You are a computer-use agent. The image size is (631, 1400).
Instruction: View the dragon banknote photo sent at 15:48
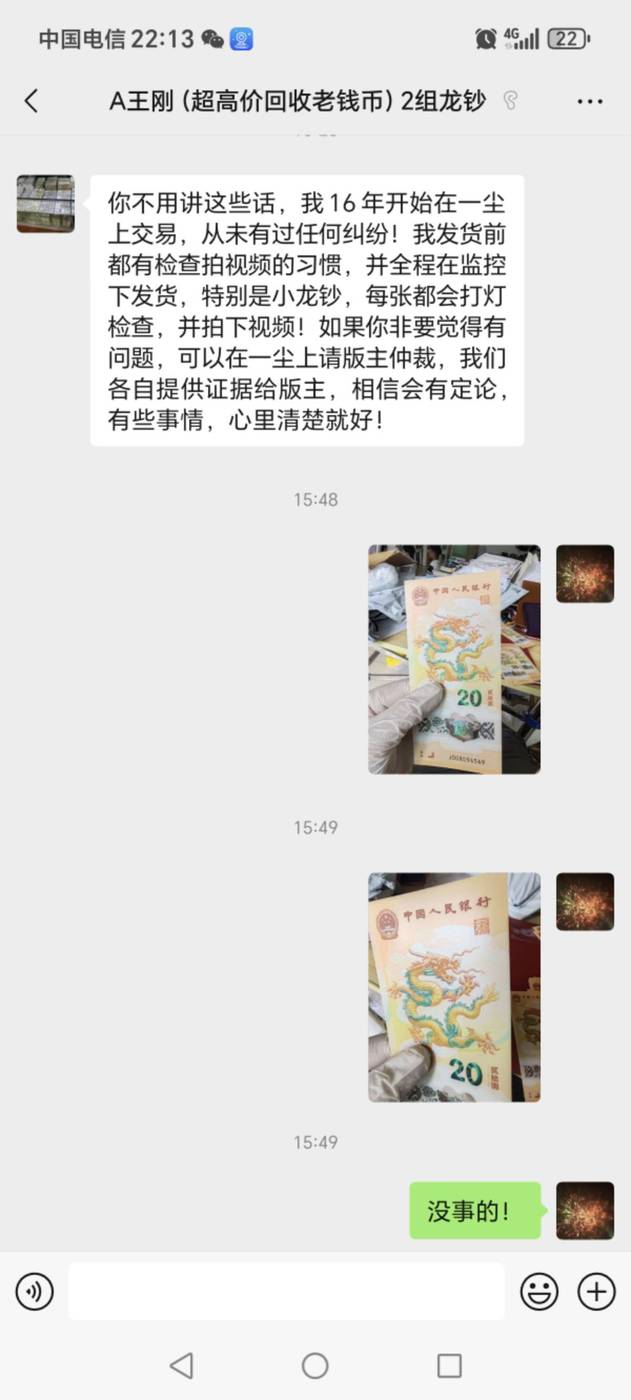tap(454, 659)
